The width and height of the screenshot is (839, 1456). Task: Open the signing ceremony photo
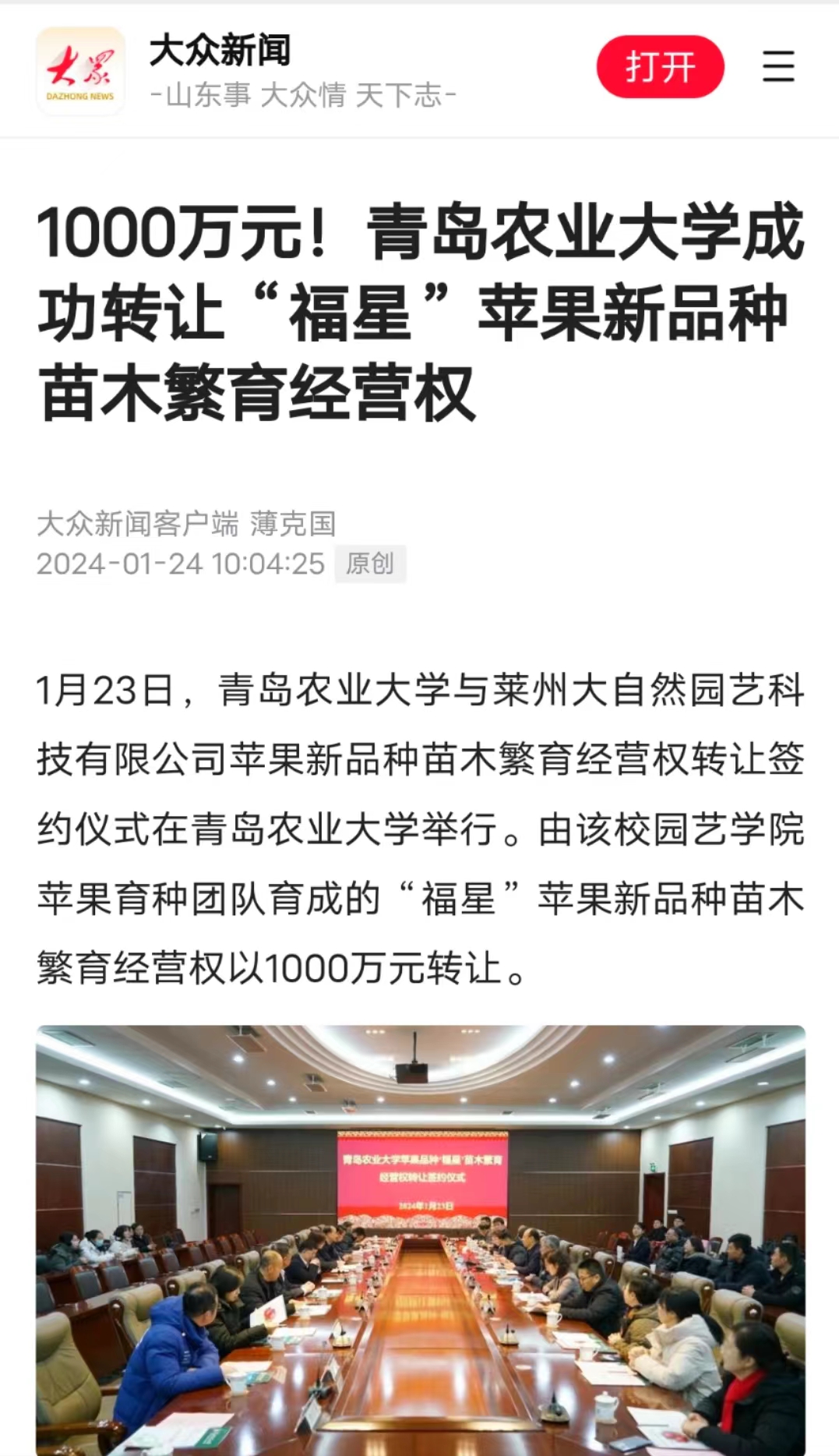421,1239
